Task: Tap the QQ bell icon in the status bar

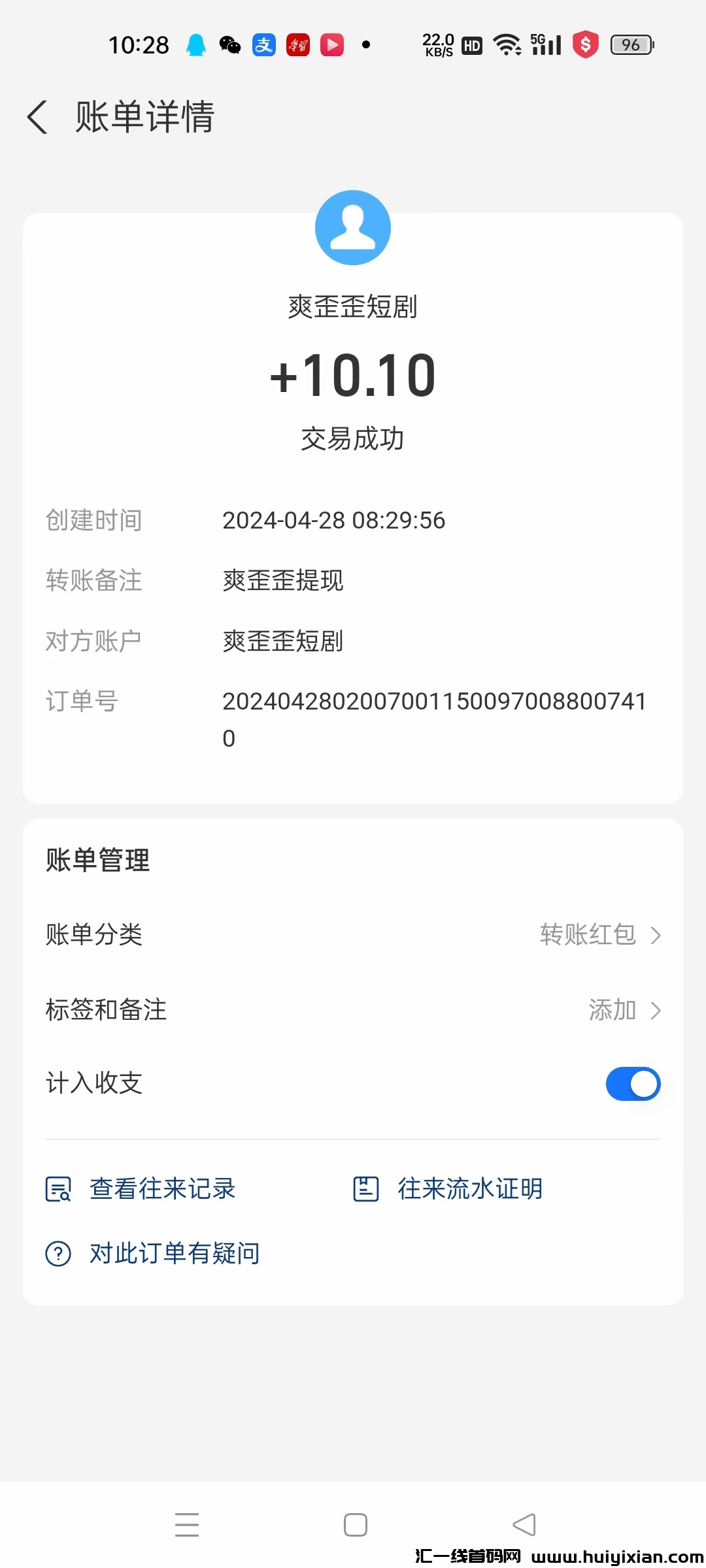Action: pos(197,44)
